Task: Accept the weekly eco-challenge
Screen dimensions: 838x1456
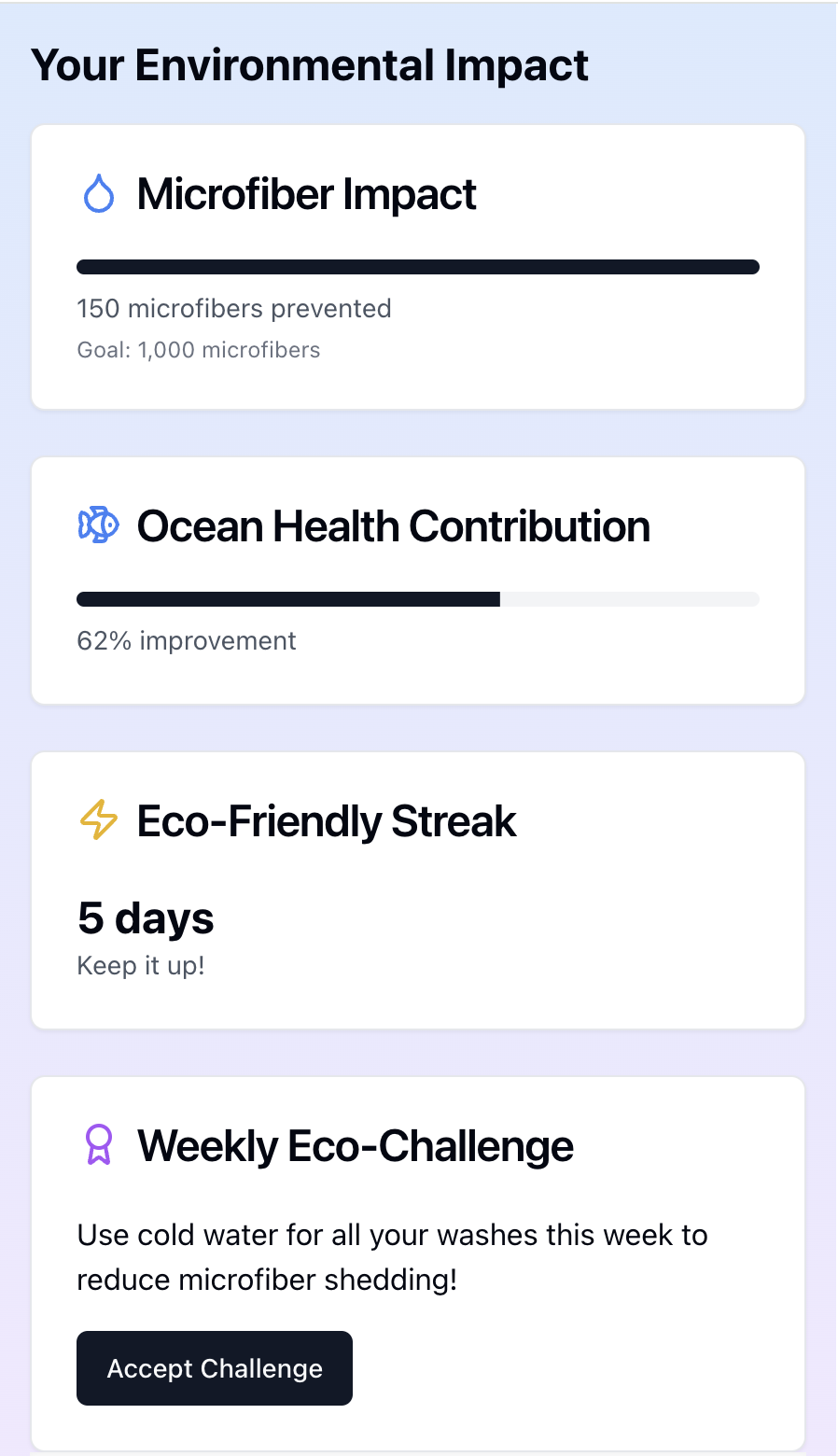Action: [x=215, y=1368]
